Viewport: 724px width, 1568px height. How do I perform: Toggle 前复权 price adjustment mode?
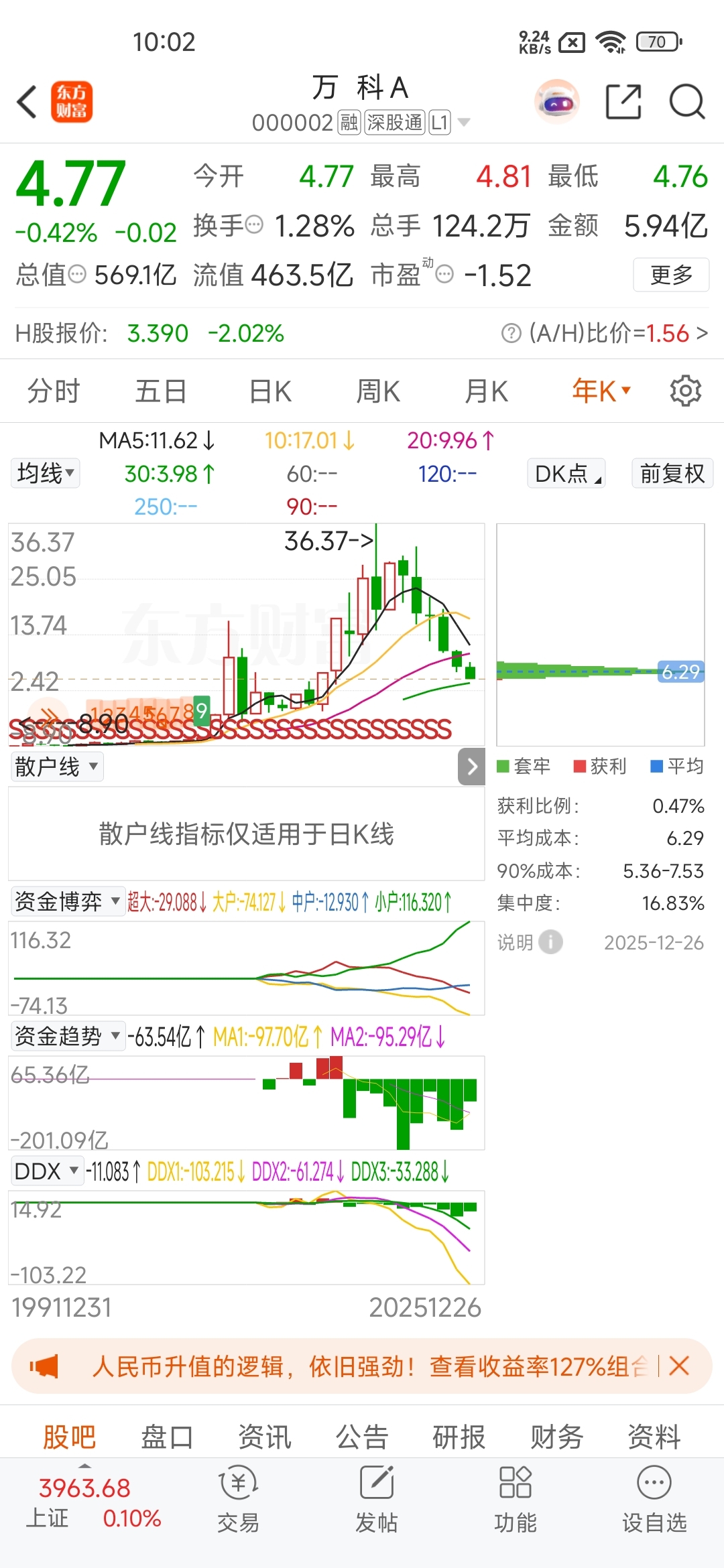tap(671, 474)
